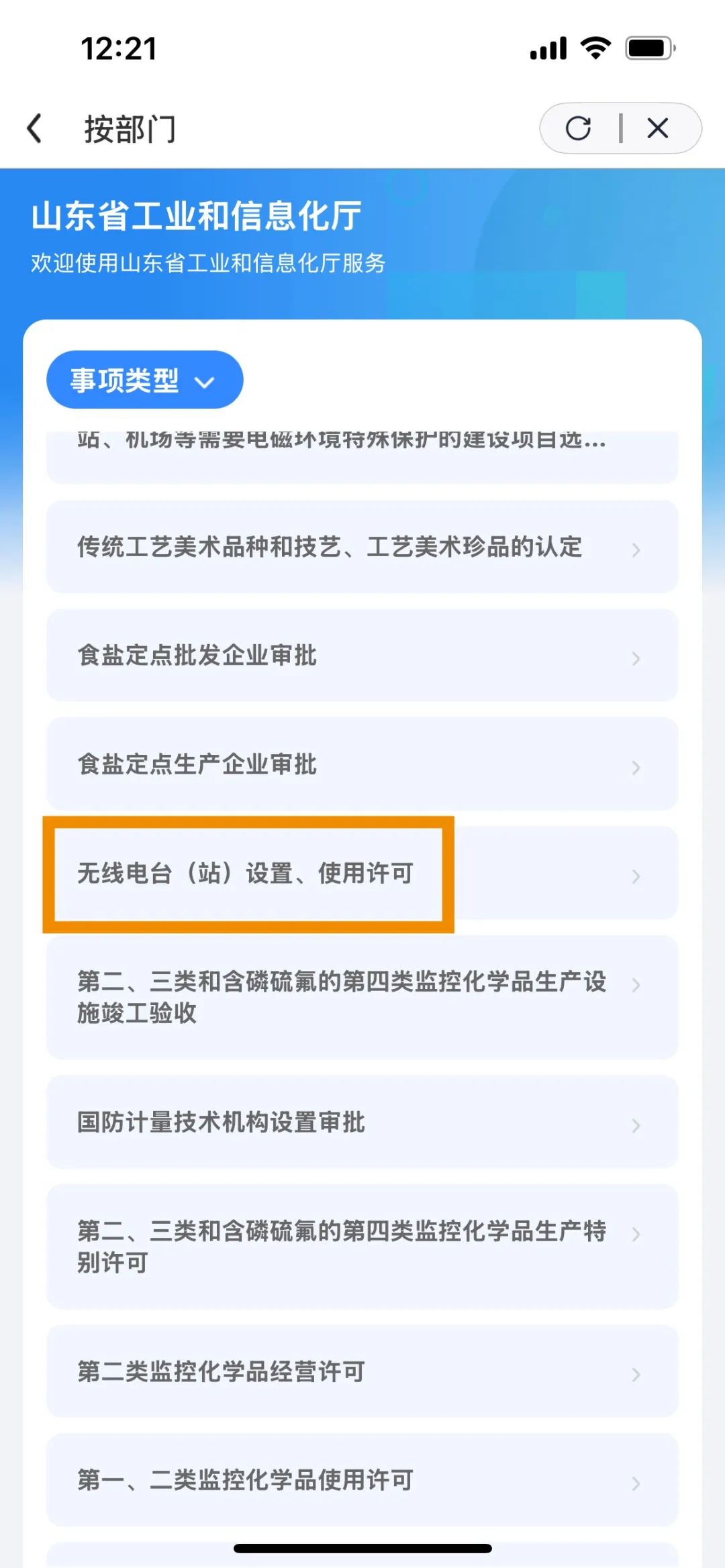Open 第二、三类监控化学品生产设施竣工验收 item
This screenshot has height=1568, width=725.
coord(362,998)
